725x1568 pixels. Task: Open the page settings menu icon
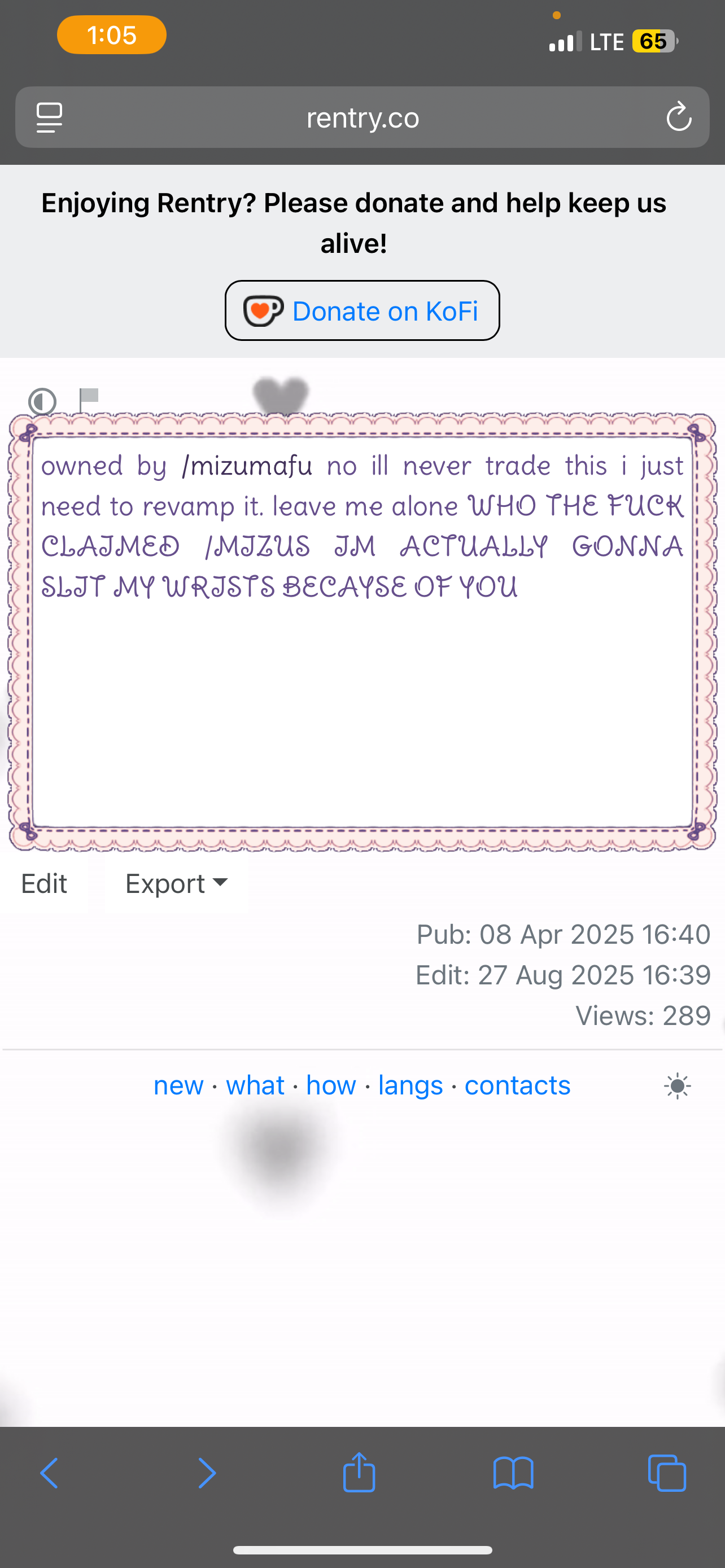coord(49,117)
